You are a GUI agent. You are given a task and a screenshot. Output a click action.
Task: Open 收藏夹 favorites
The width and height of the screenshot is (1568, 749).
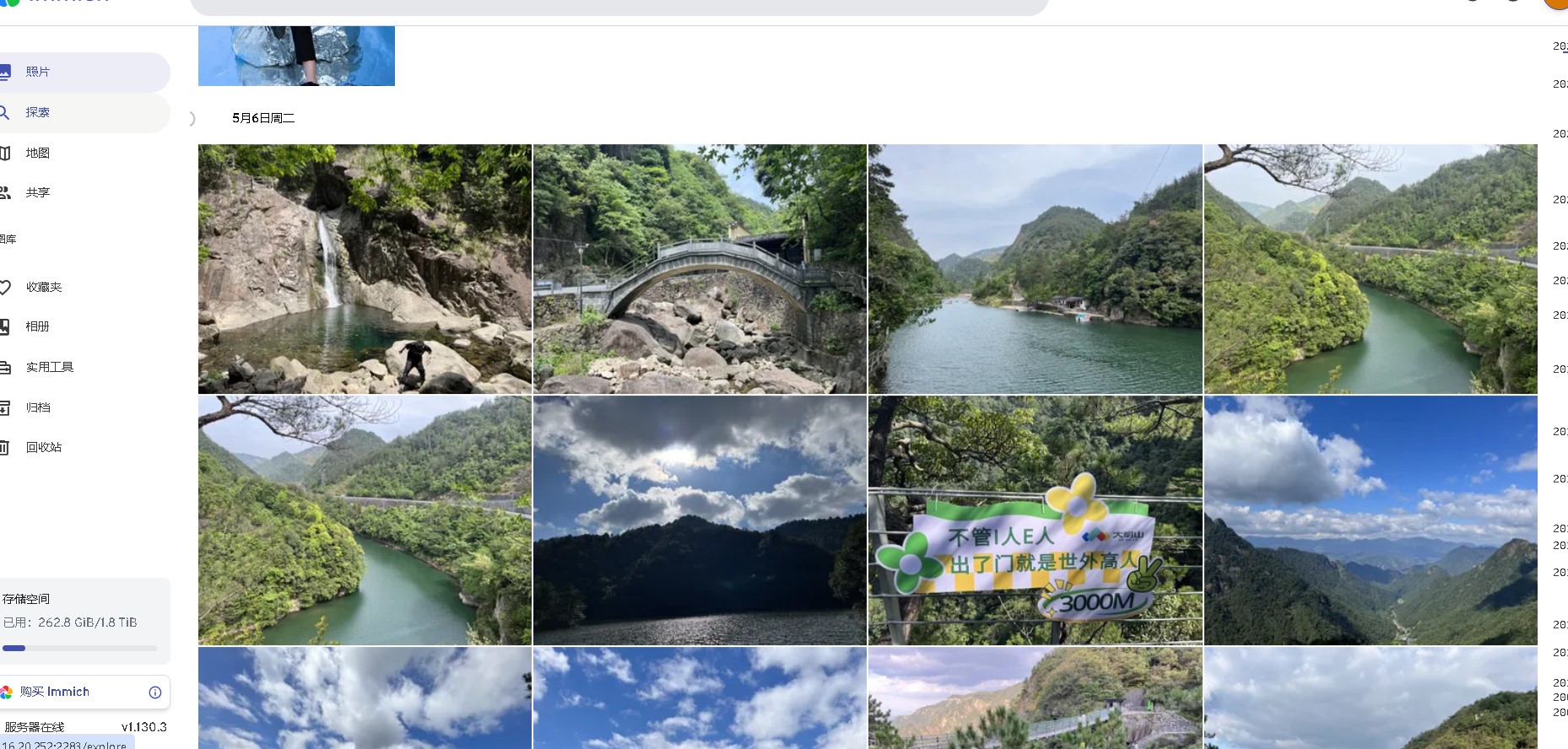(x=44, y=287)
